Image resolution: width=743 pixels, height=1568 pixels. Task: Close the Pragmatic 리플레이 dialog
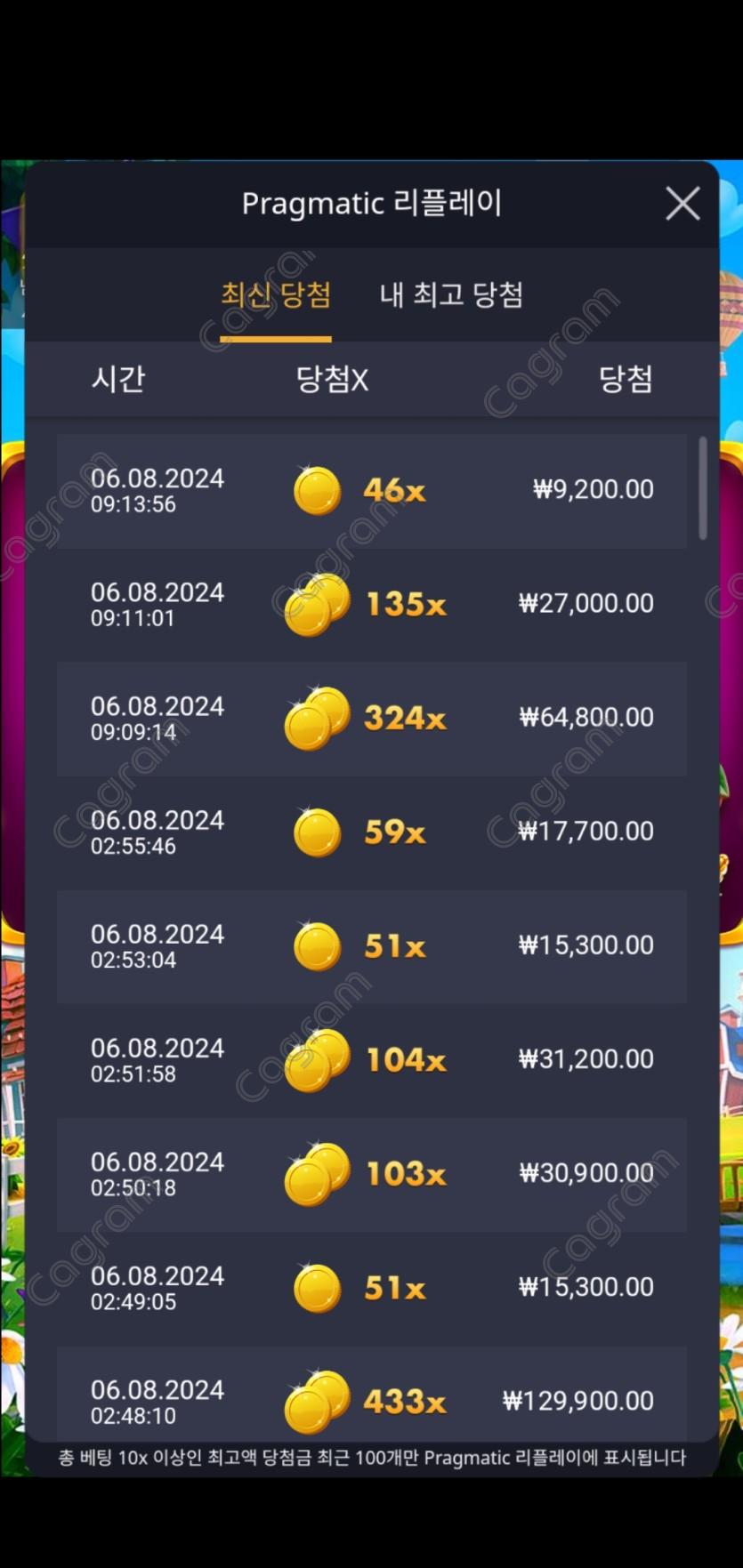[x=682, y=204]
